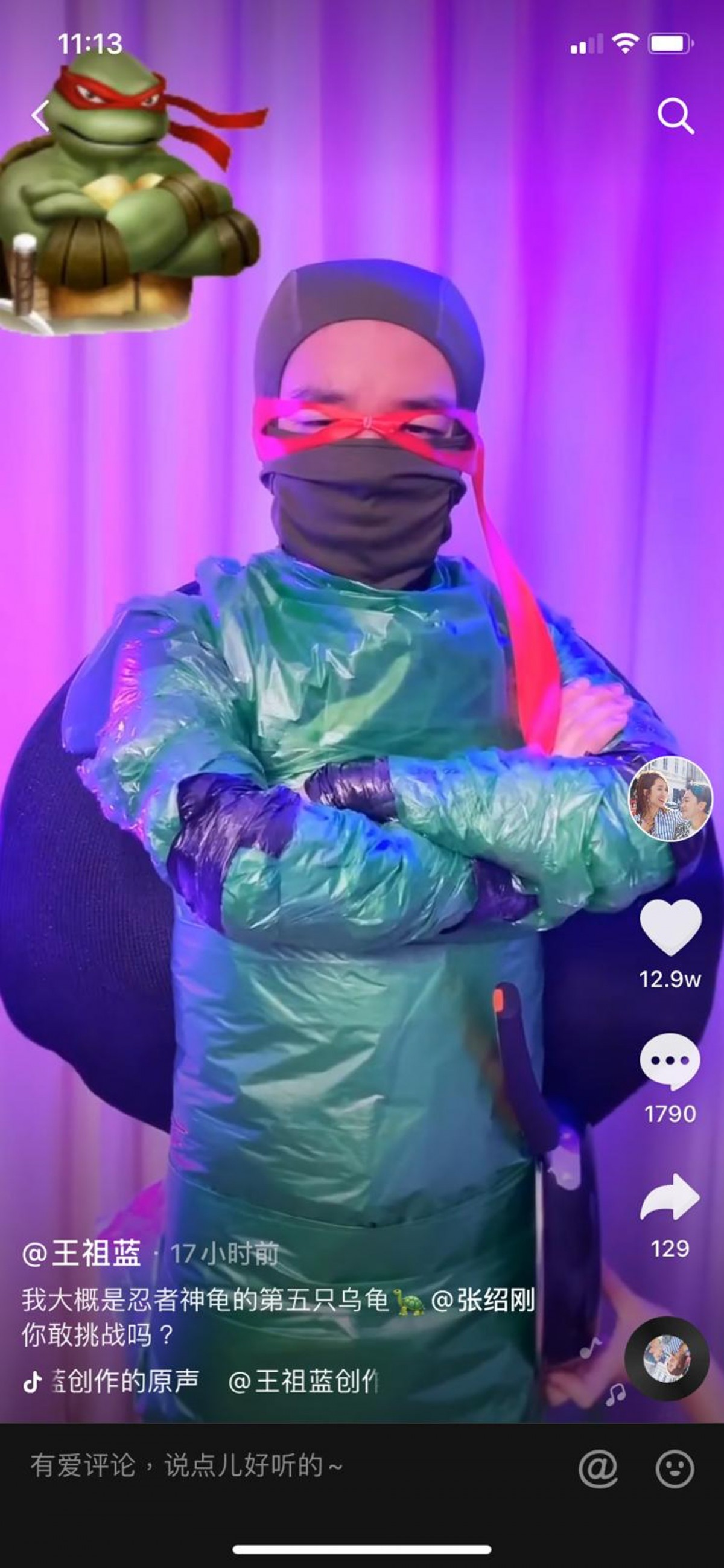Mention someone with the @ icon

(x=597, y=1468)
